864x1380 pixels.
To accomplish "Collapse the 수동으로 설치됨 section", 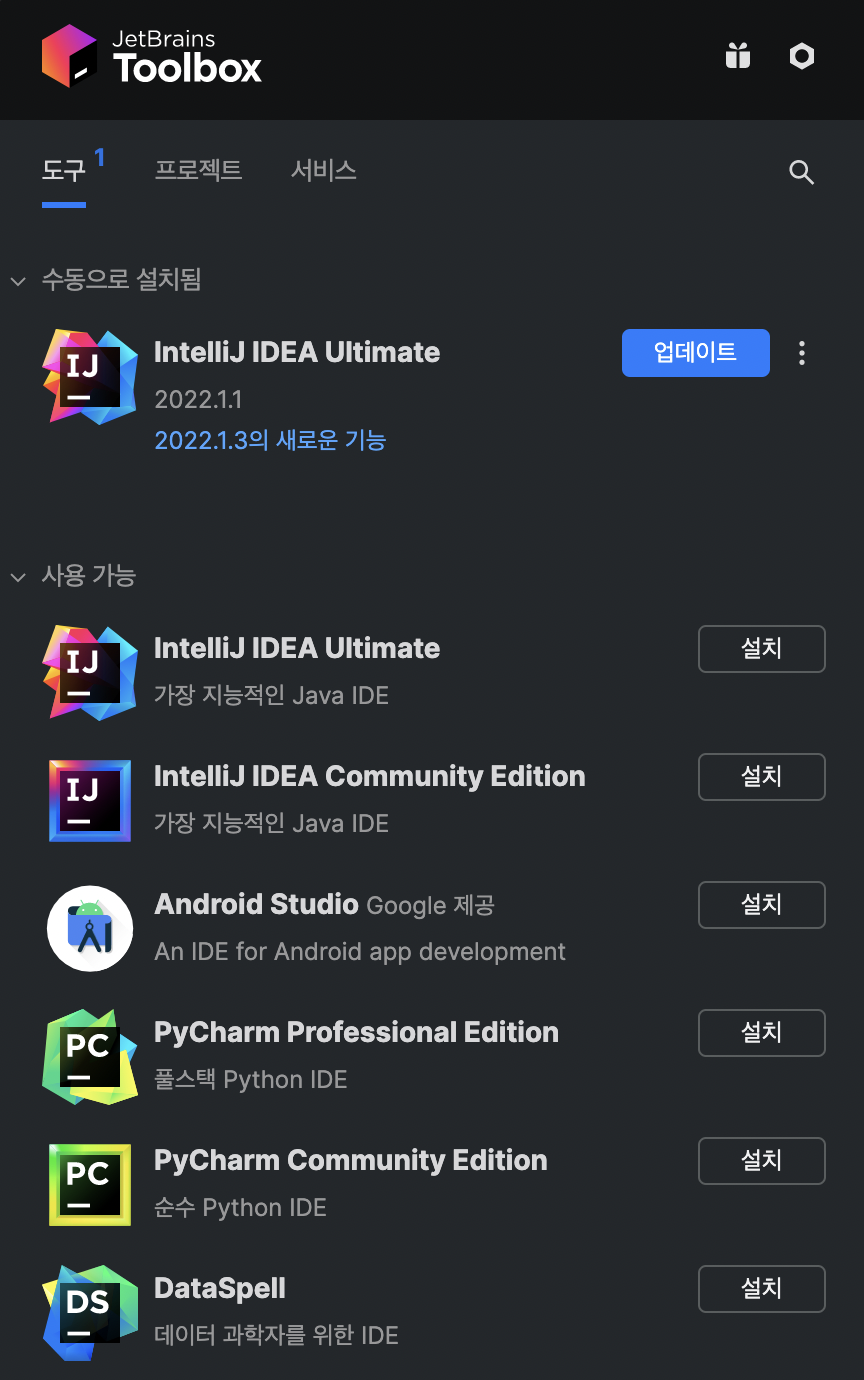I will (18, 281).
